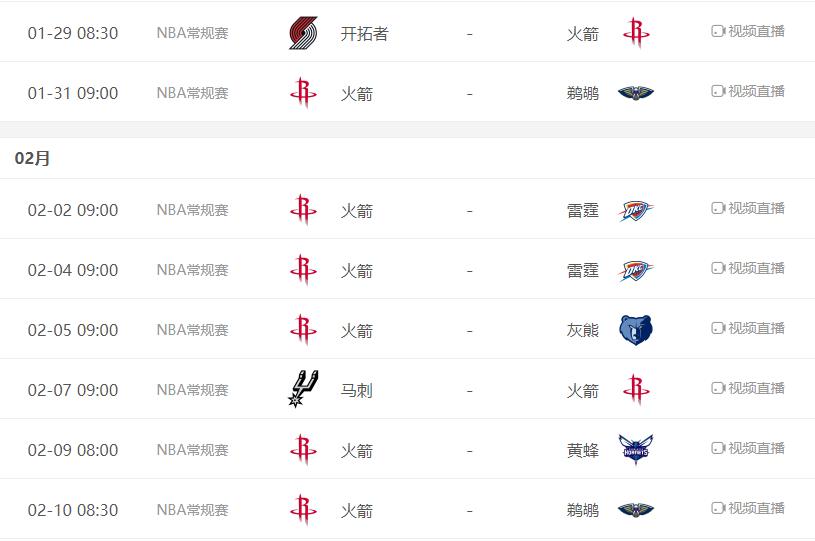Screen dimensions: 815x541
Task: Open video live for 02-04 Thunder game
Action: 748,268
